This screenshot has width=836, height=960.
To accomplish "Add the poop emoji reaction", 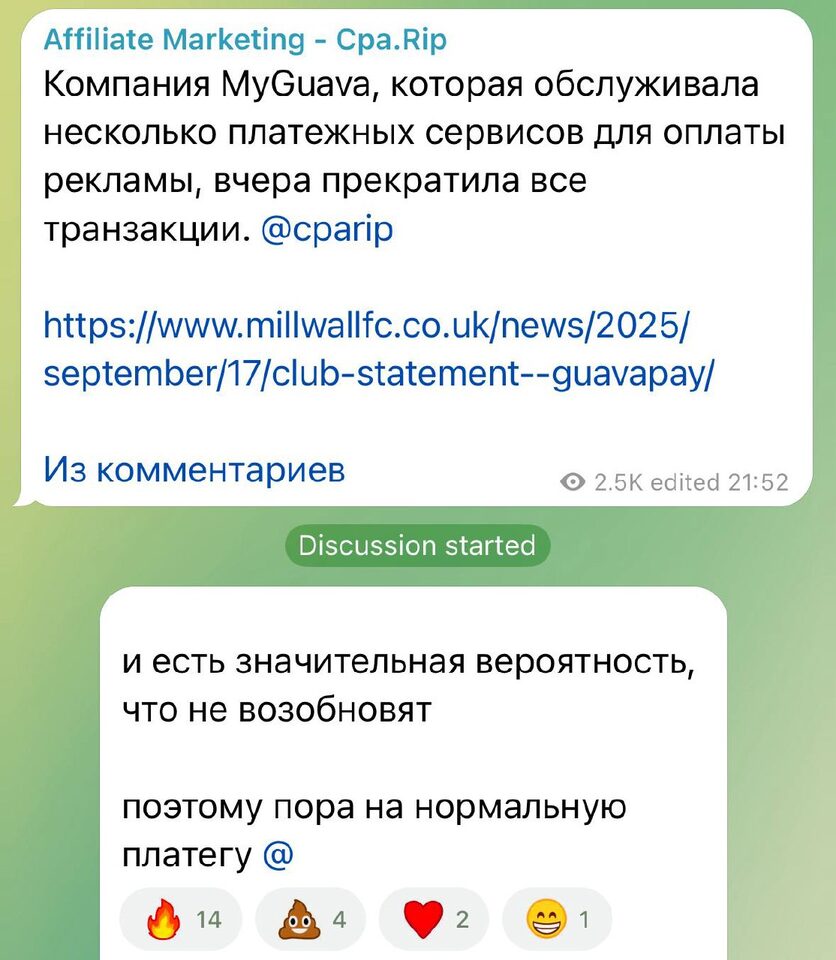I will pos(310,920).
